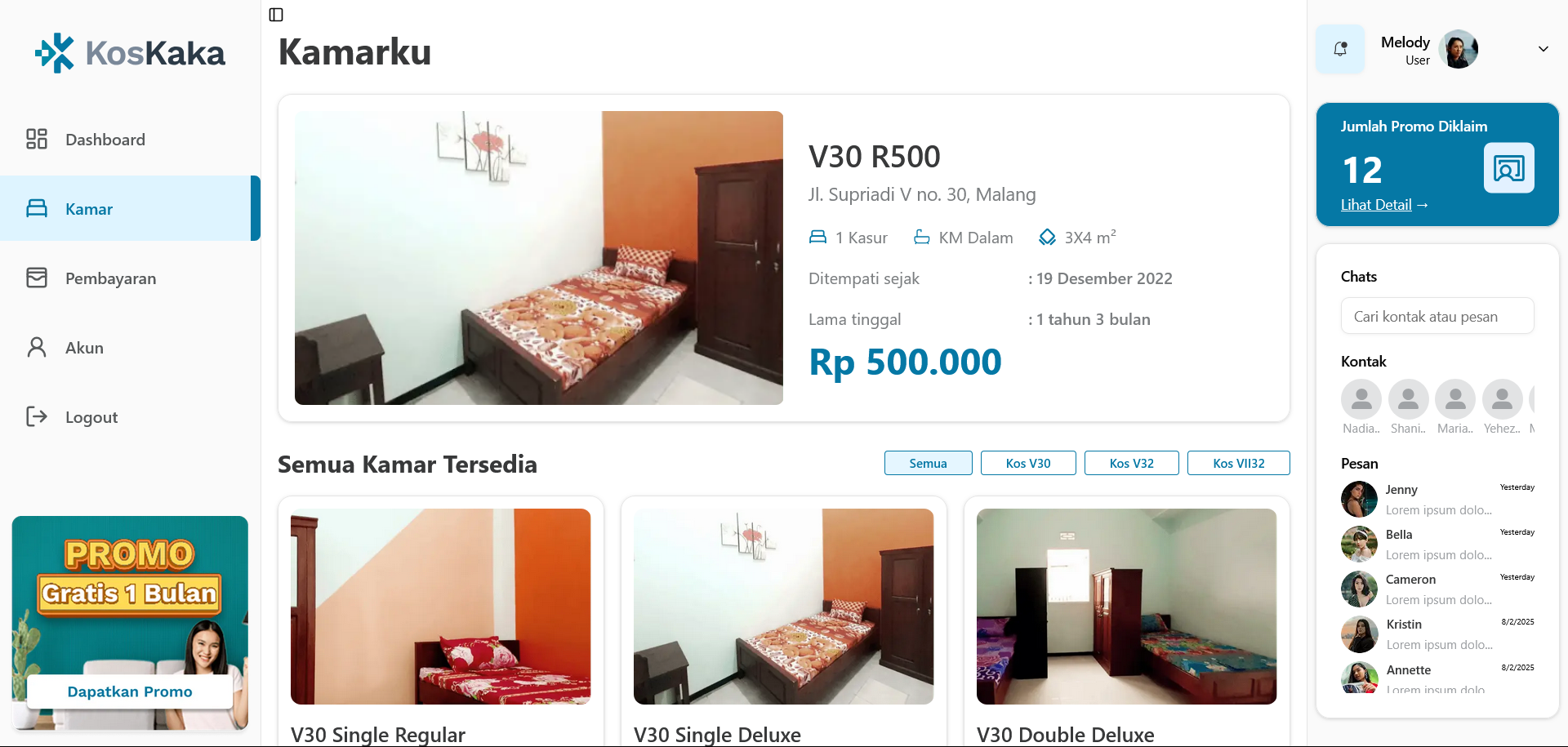Toggle the sidebar panel icon
The image size is (1568, 747).
point(276,15)
